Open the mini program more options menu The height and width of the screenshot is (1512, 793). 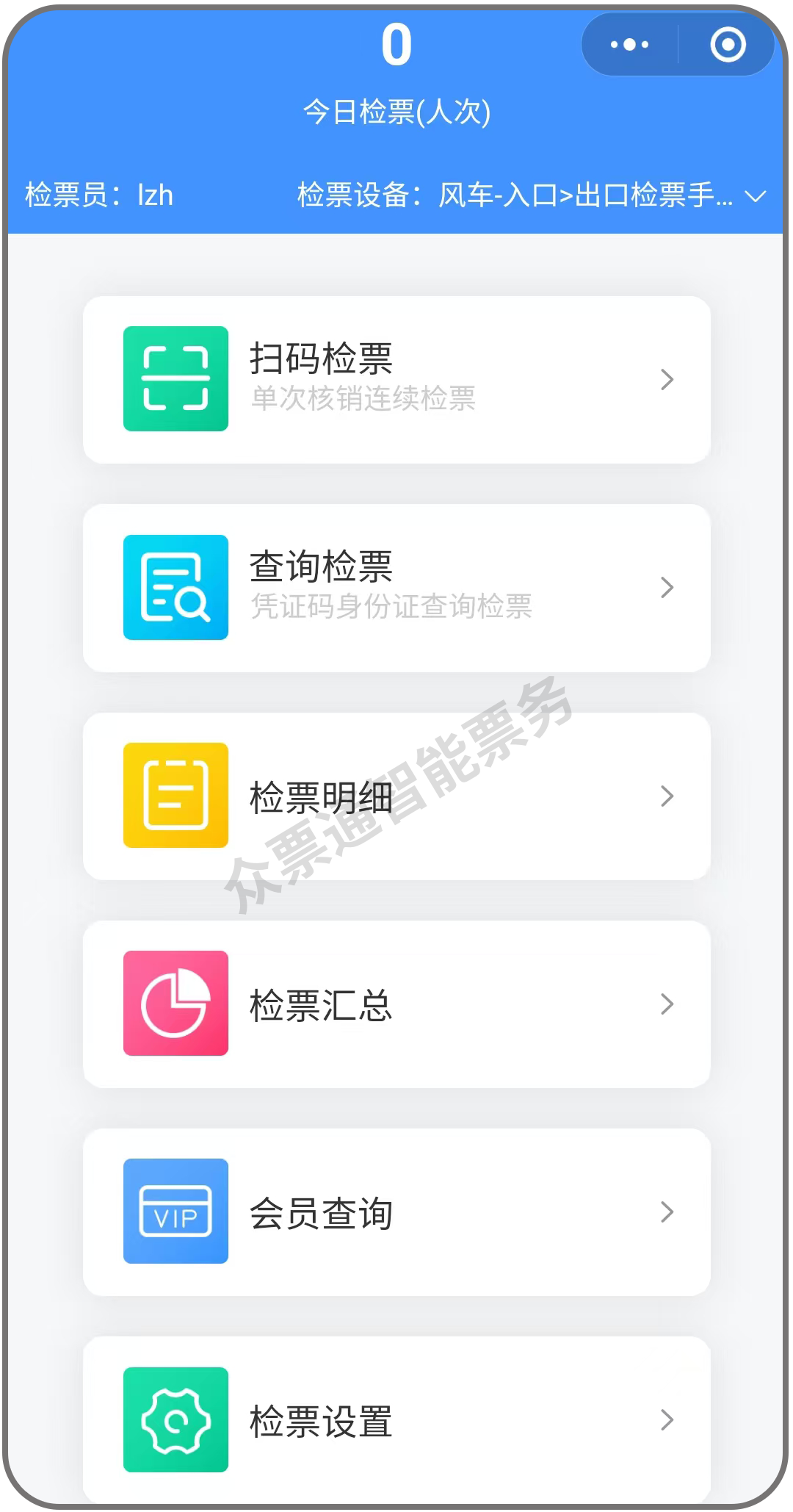629,45
